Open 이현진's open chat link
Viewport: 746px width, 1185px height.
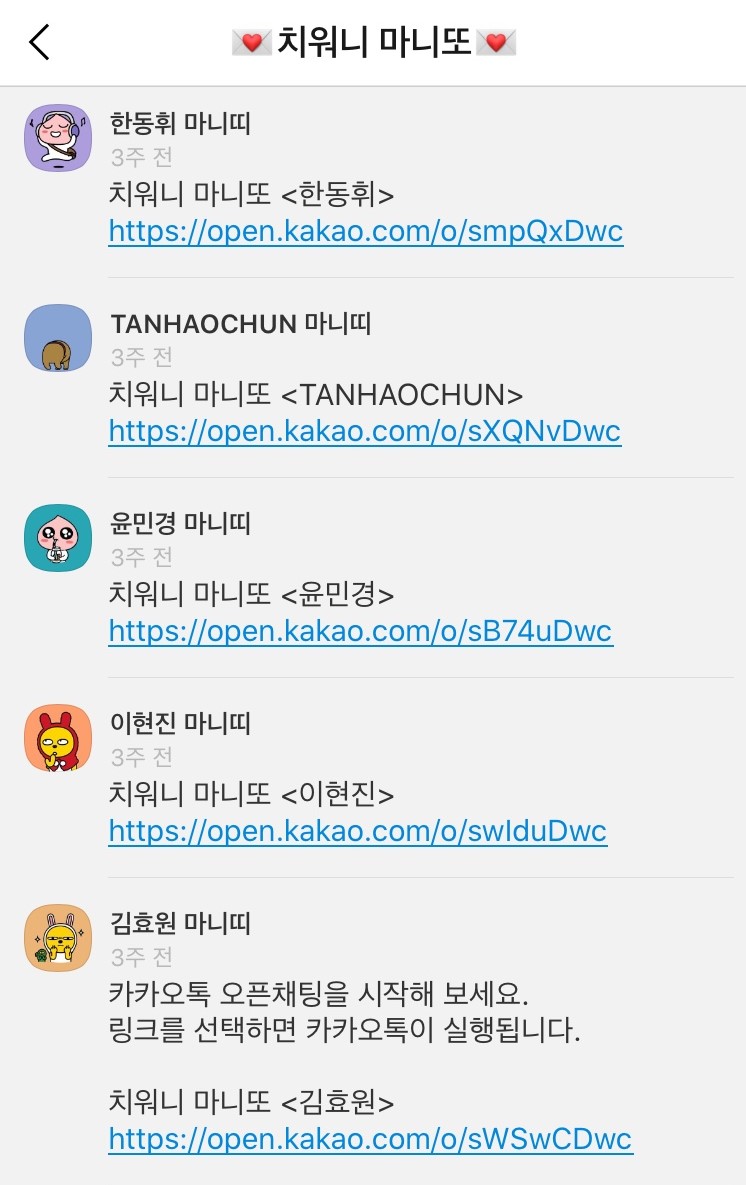[x=357, y=832]
